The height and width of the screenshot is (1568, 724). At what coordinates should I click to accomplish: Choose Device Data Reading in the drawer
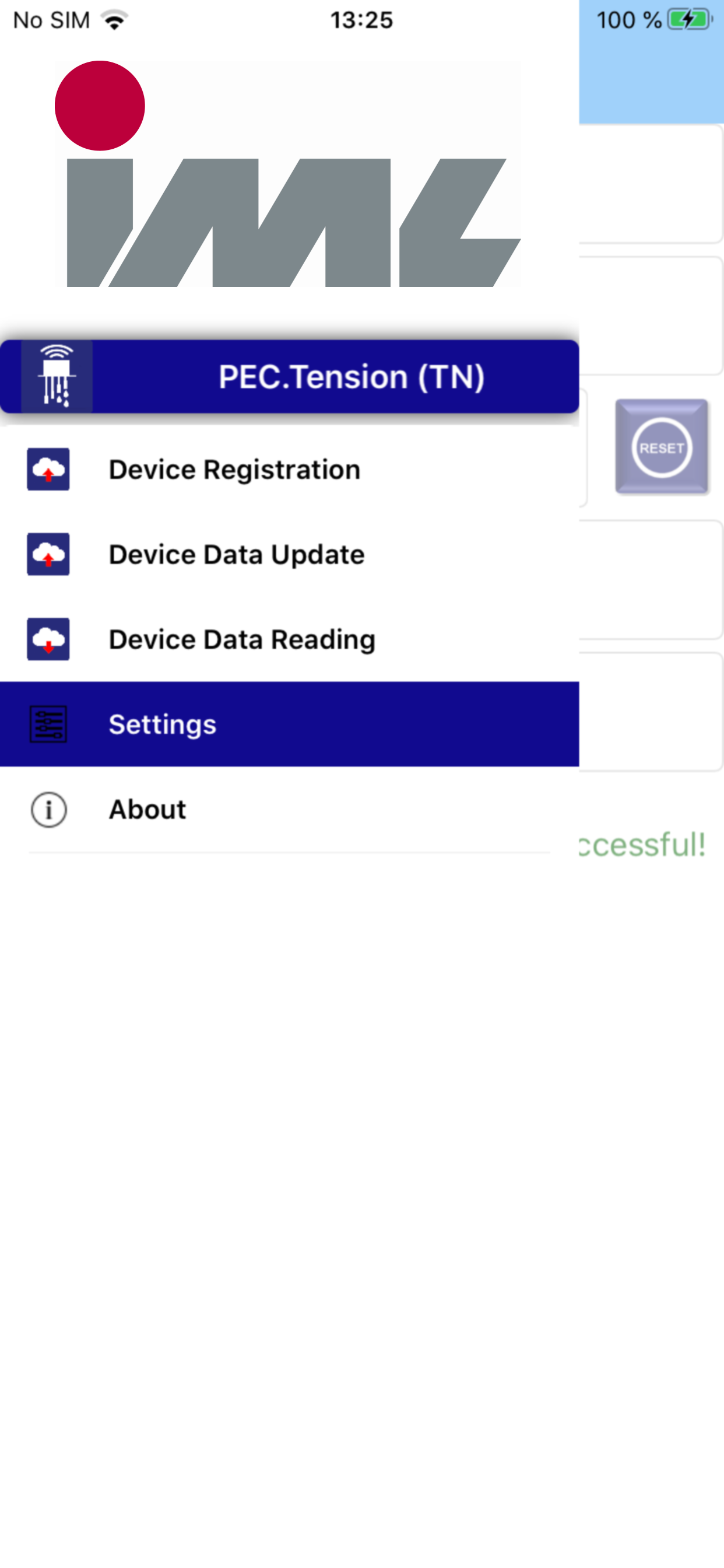[x=241, y=639]
